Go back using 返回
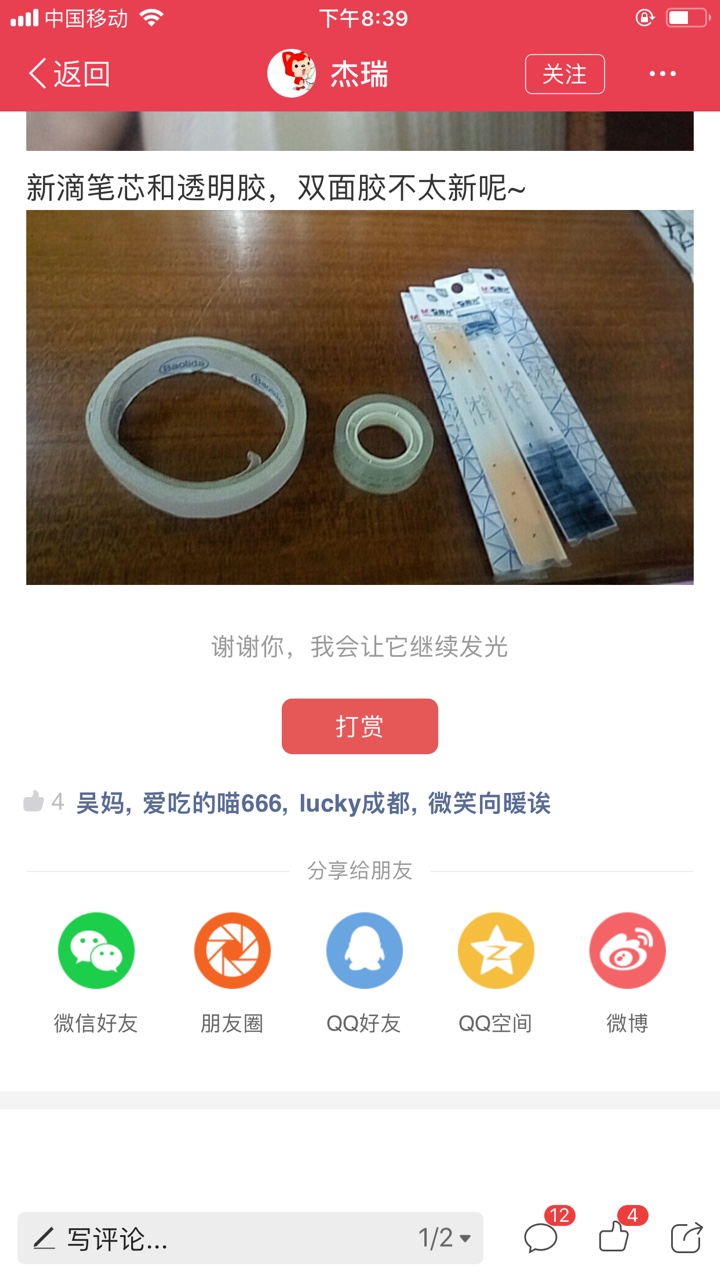Image resolution: width=720 pixels, height=1280 pixels. click(x=68, y=74)
